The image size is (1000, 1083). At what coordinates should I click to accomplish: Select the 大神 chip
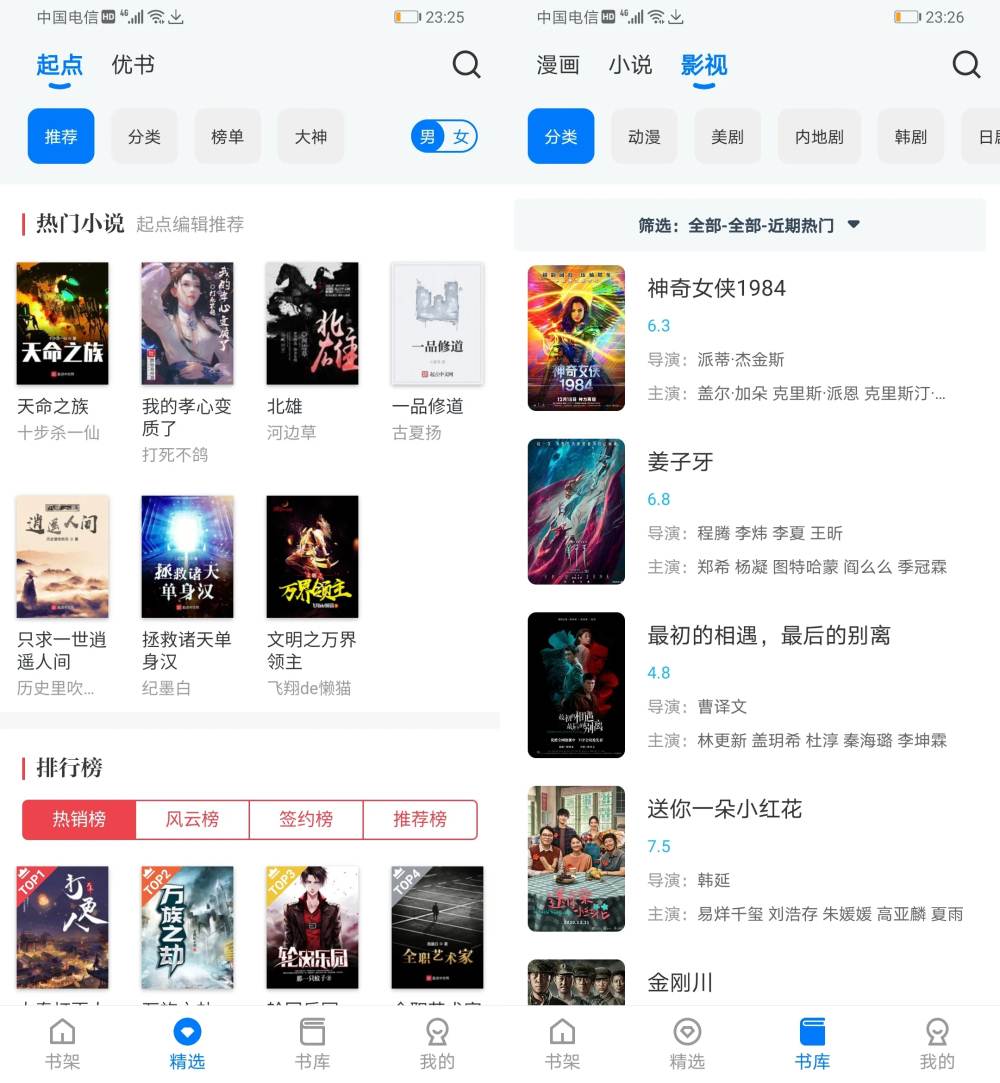pyautogui.click(x=310, y=136)
